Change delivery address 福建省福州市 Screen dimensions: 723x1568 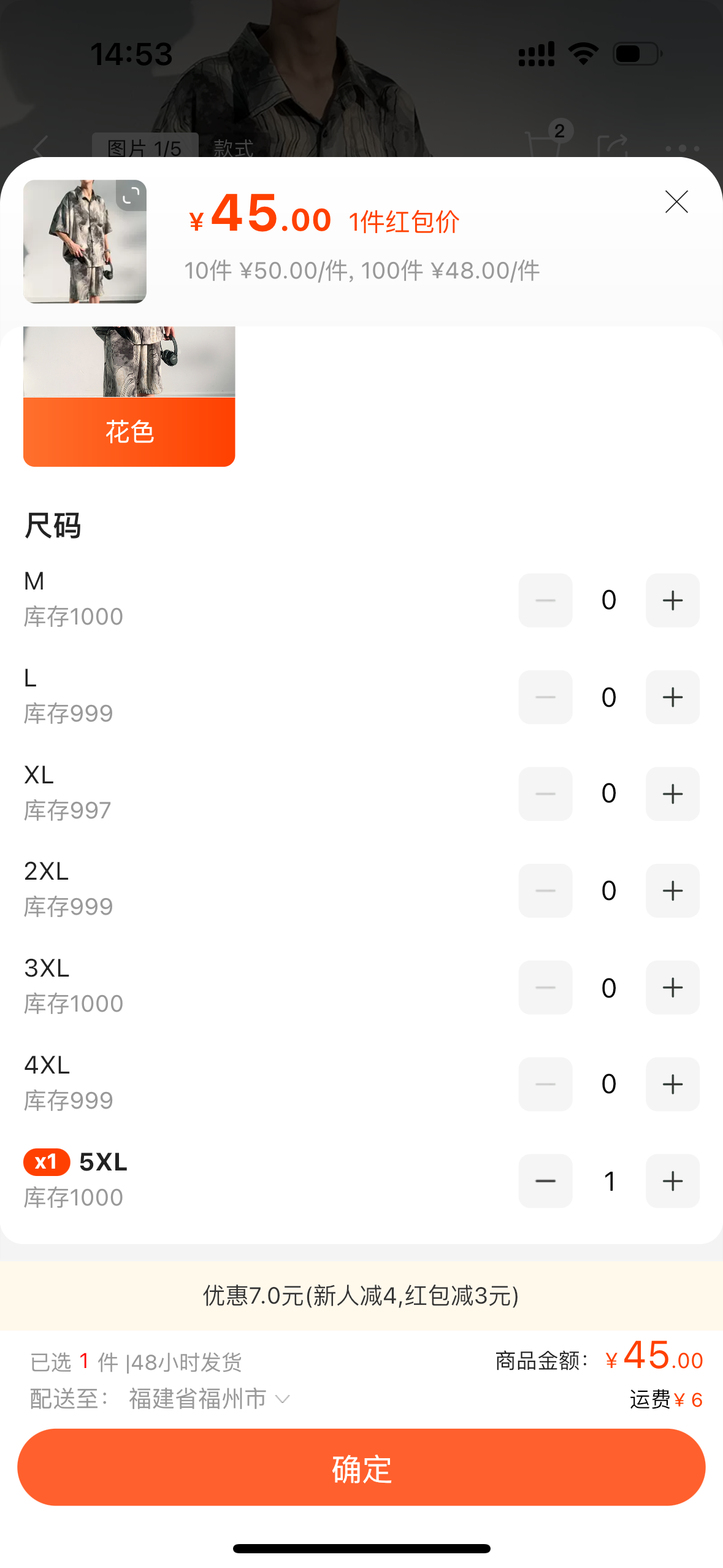pyautogui.click(x=208, y=1399)
